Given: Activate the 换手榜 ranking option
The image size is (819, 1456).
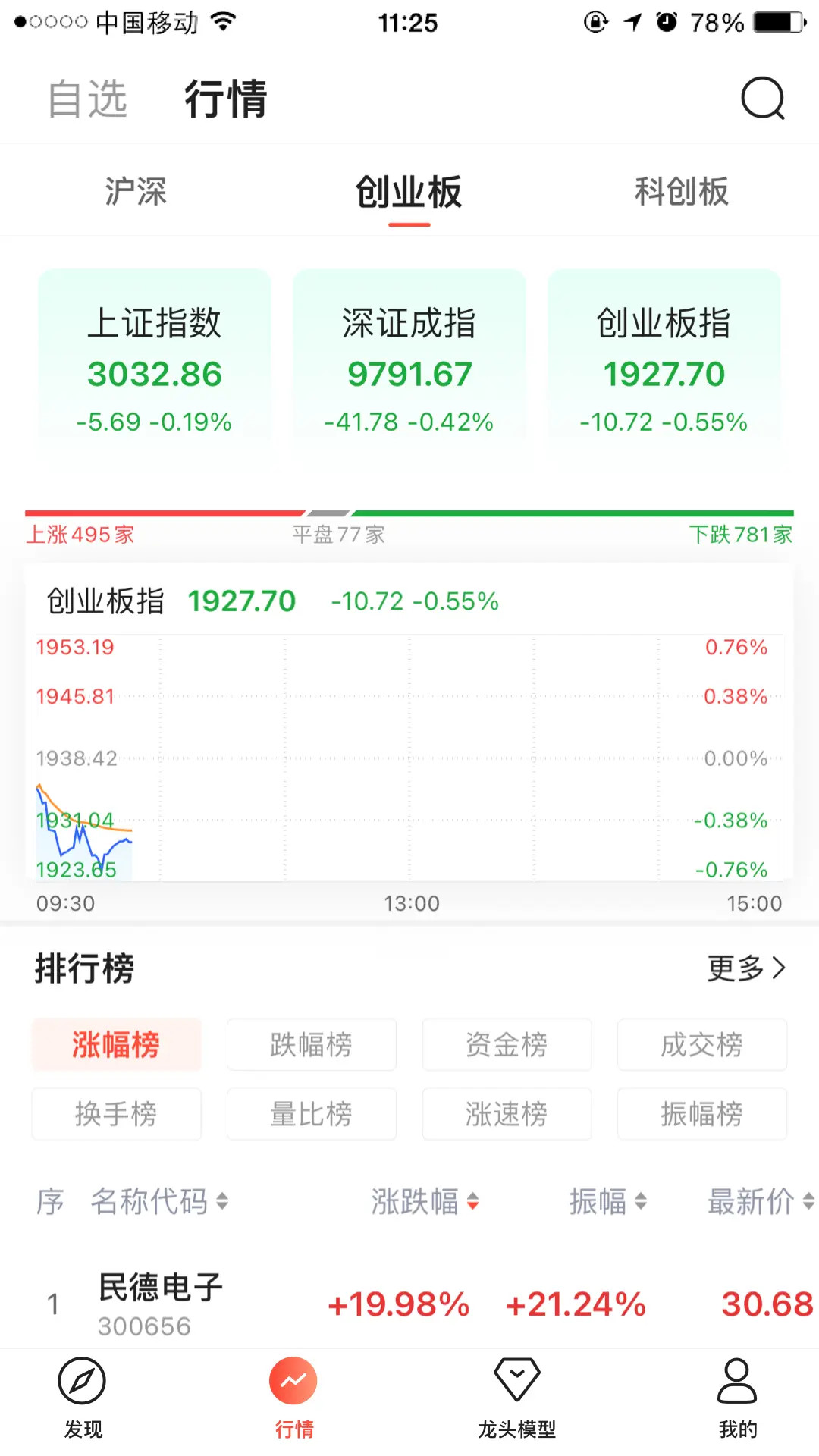Looking at the screenshot, I should (x=115, y=1114).
